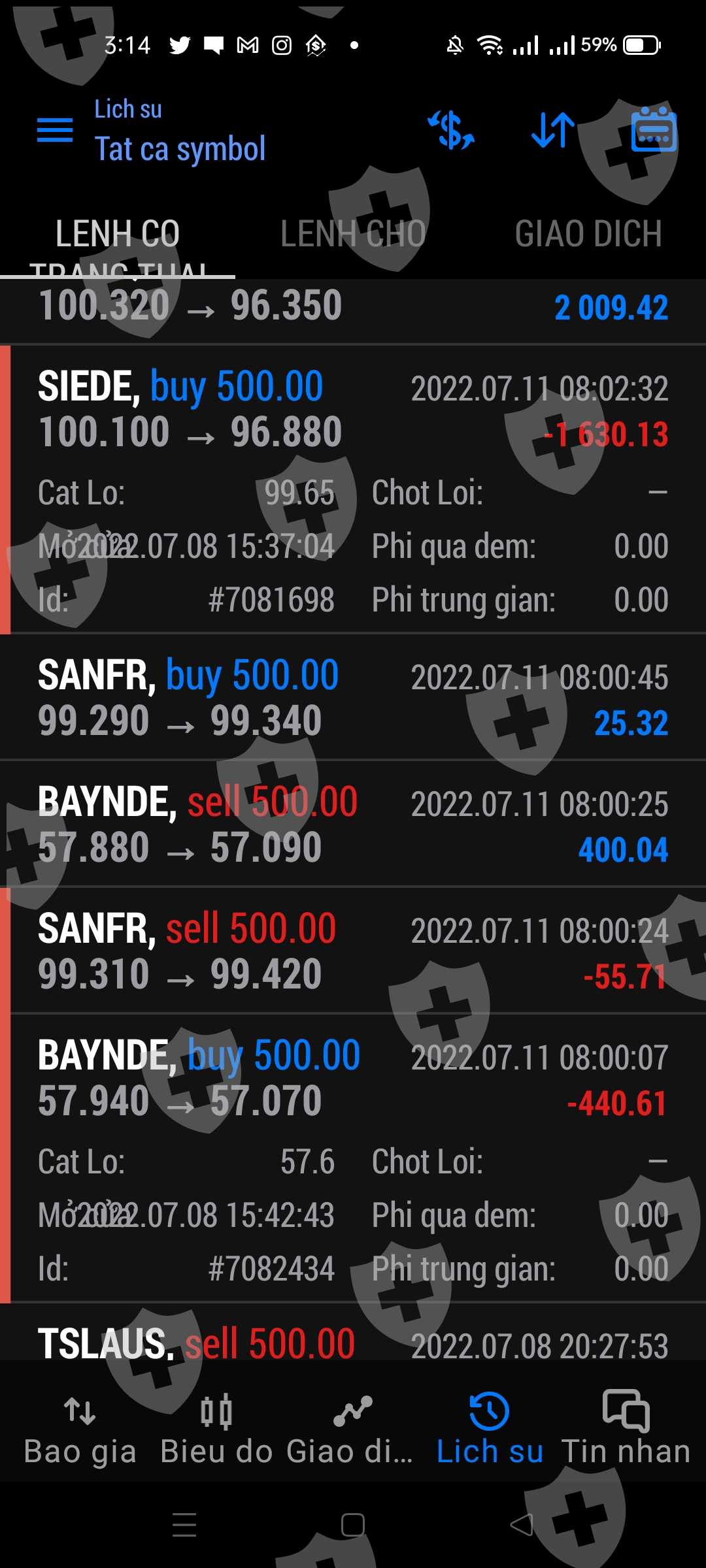This screenshot has width=706, height=1568.
Task: Collapse the BAYNDE buy 500.00 order details
Action: 353,1078
